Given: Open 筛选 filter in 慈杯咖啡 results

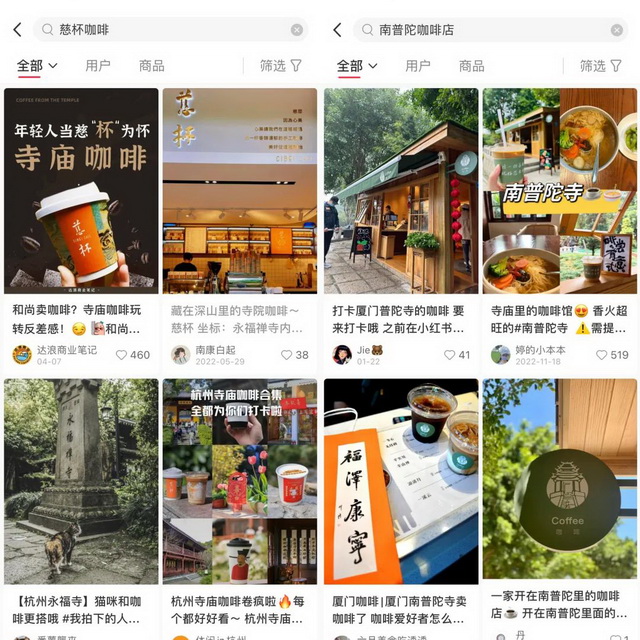Looking at the screenshot, I should (281, 66).
